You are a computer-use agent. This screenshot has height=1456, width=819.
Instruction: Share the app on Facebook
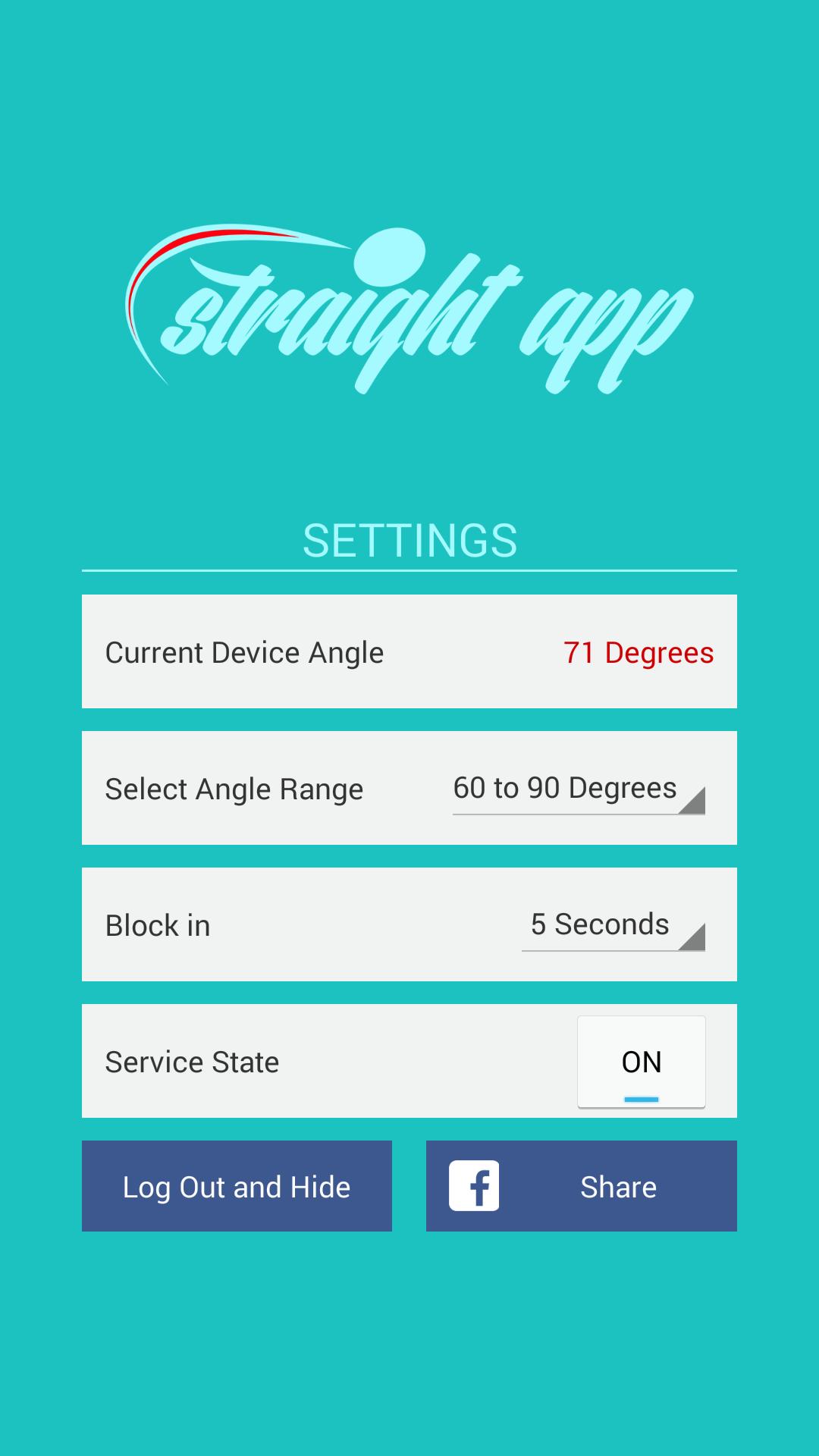click(581, 1187)
